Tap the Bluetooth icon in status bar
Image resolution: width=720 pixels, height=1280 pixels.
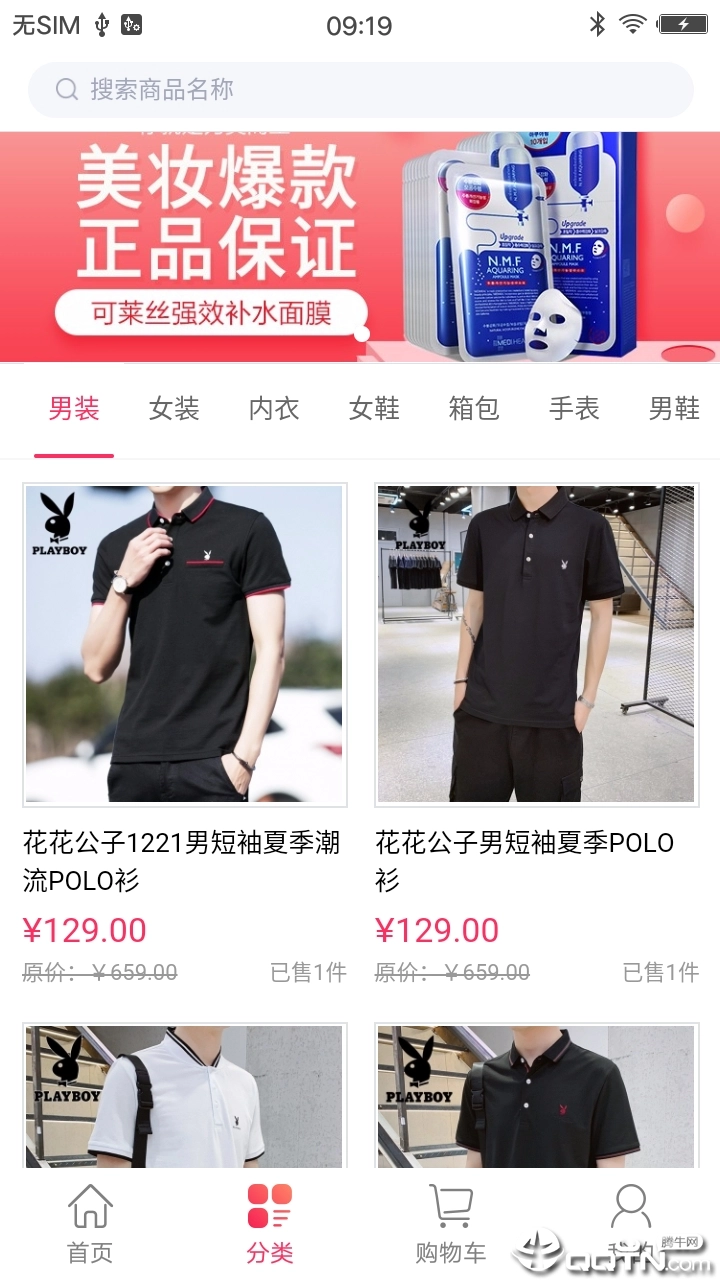[x=600, y=25]
